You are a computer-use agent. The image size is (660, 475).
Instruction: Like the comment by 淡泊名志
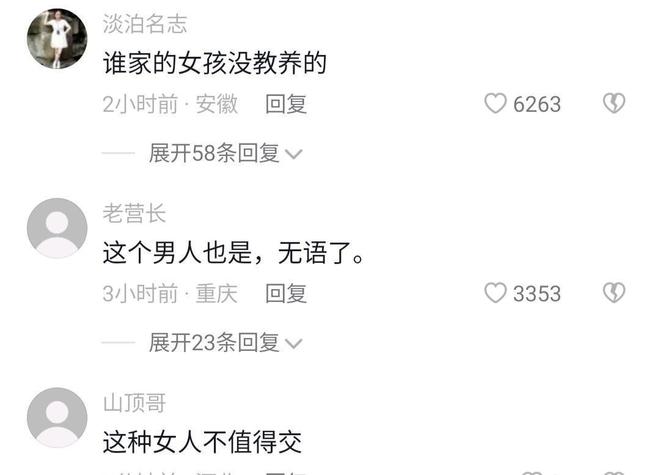[x=496, y=103]
